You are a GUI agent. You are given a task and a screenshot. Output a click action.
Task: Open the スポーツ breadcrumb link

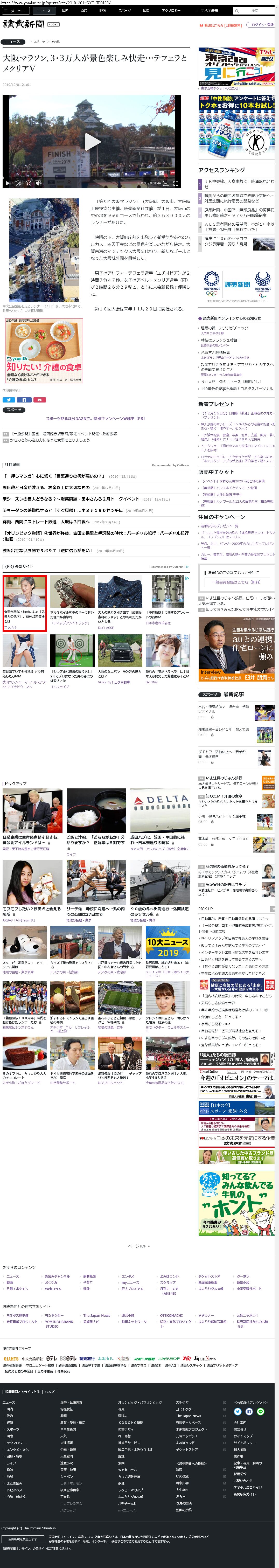(39, 41)
